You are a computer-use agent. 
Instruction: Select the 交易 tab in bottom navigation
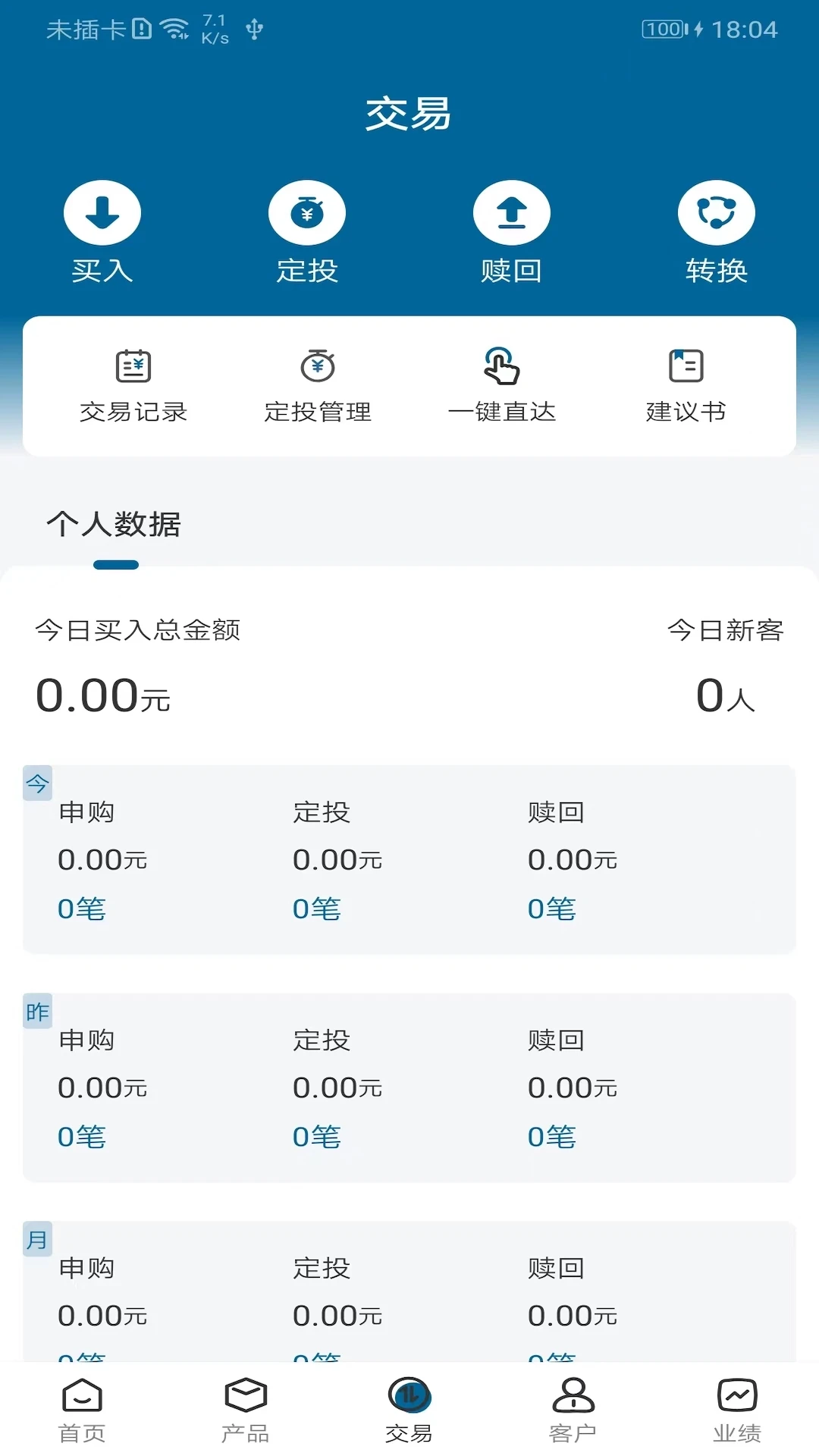pos(409,1408)
